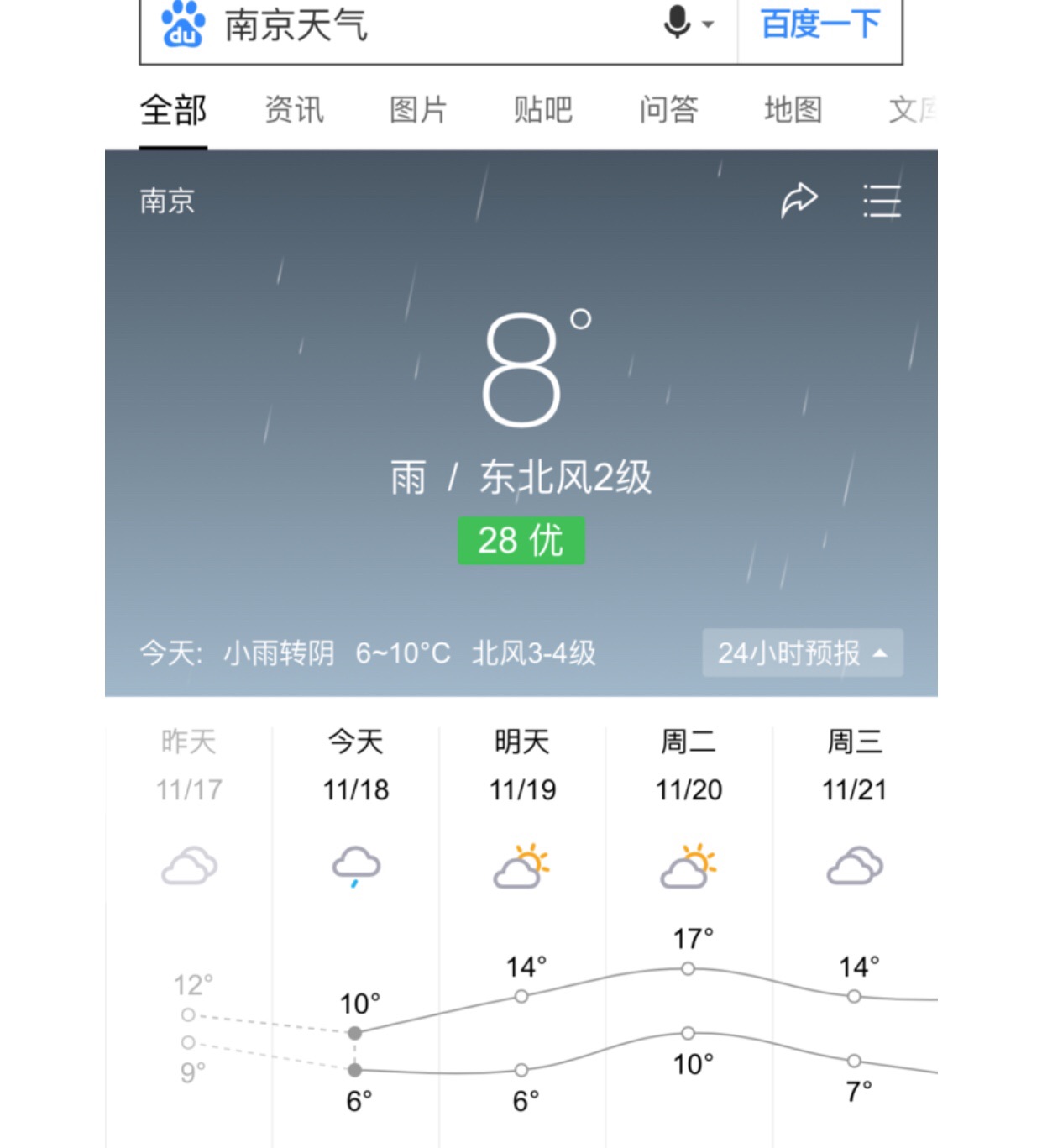The height and width of the screenshot is (1148, 1042).
Task: Select the 问答 tab
Action: (x=668, y=110)
